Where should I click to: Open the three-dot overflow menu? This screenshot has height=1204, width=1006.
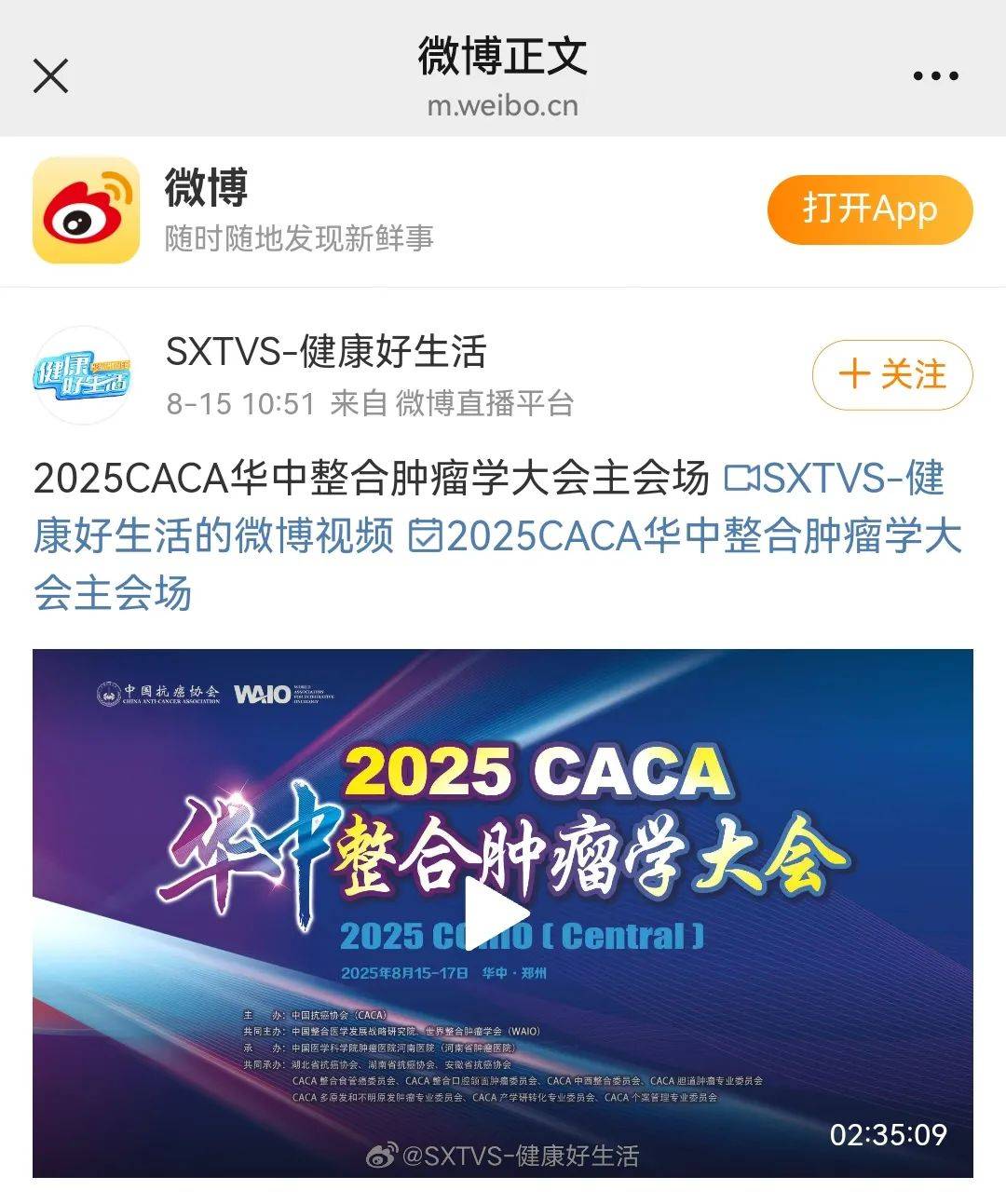coord(935,76)
